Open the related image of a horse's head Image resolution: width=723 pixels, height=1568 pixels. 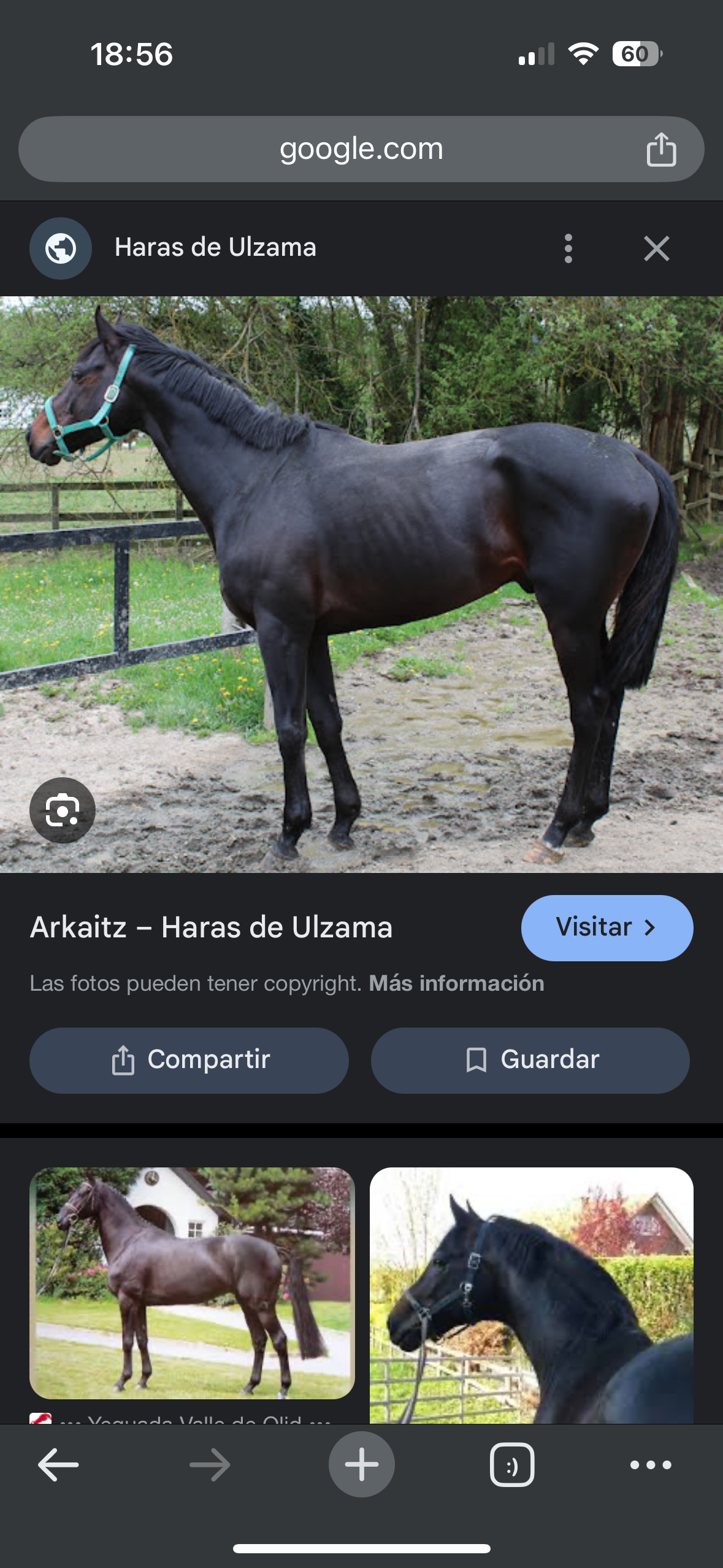tap(531, 1294)
